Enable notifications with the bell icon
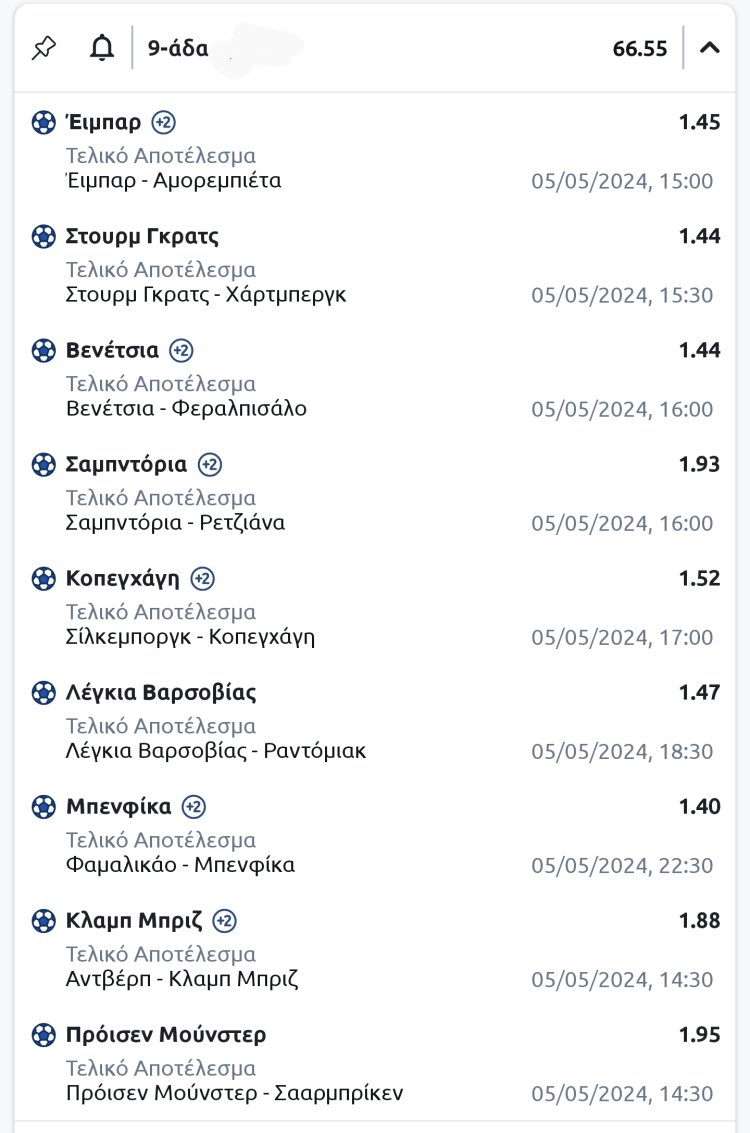Image resolution: width=750 pixels, height=1133 pixels. pos(102,48)
